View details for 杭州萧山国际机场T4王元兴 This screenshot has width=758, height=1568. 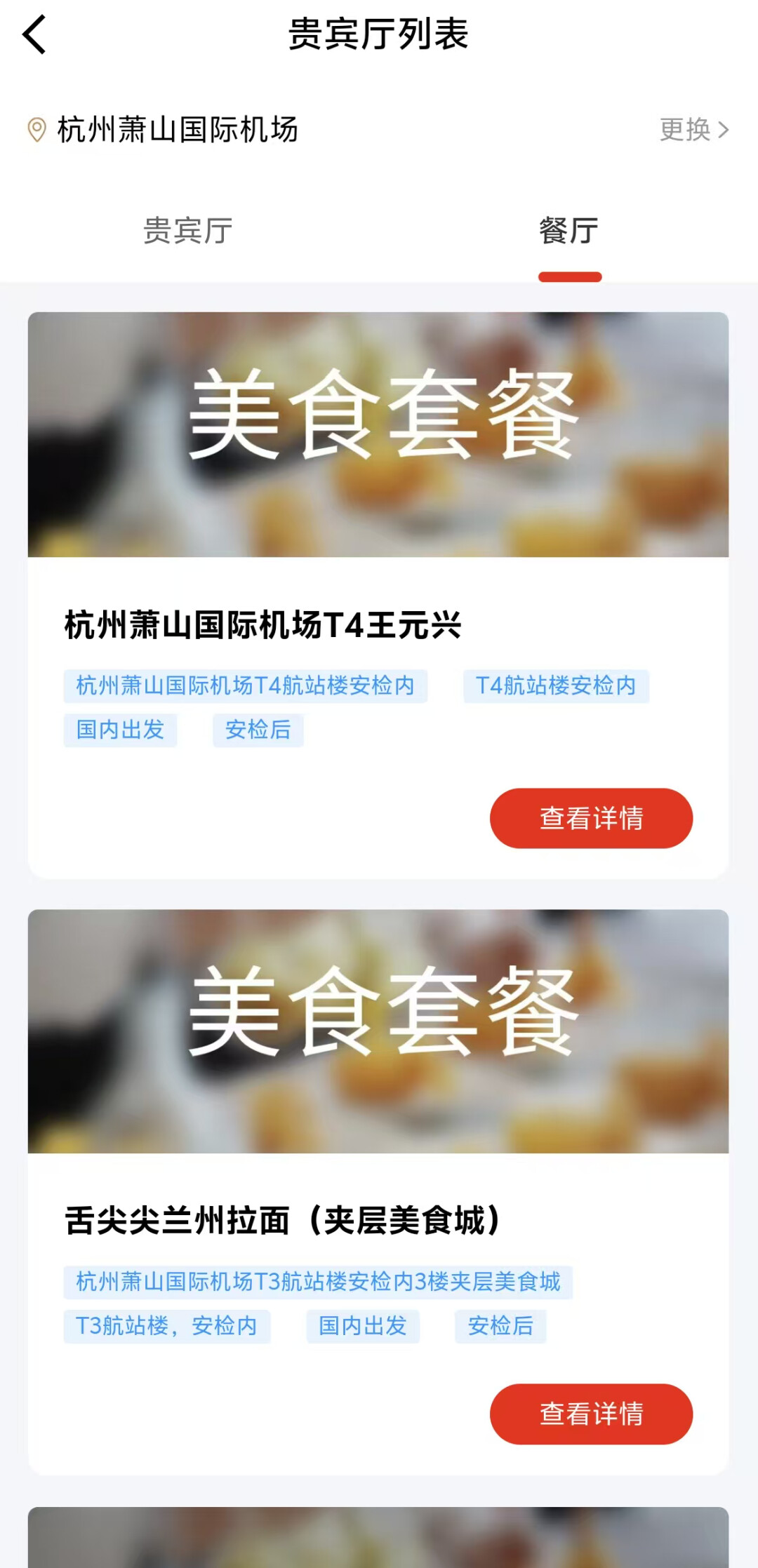tap(591, 818)
